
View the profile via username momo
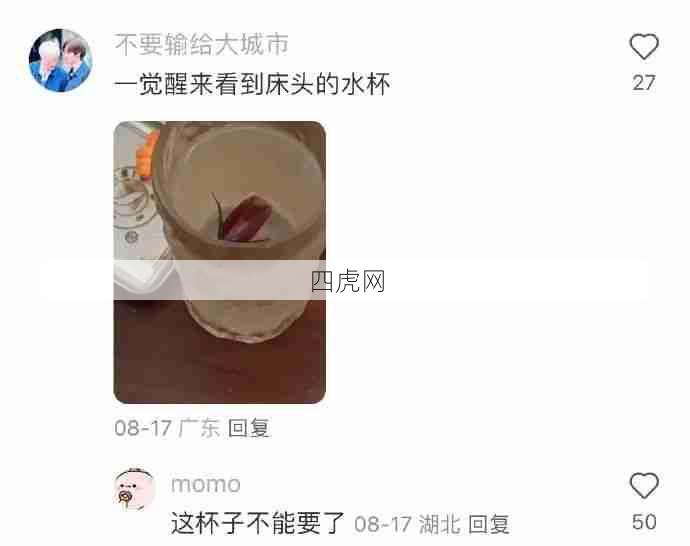[206, 484]
